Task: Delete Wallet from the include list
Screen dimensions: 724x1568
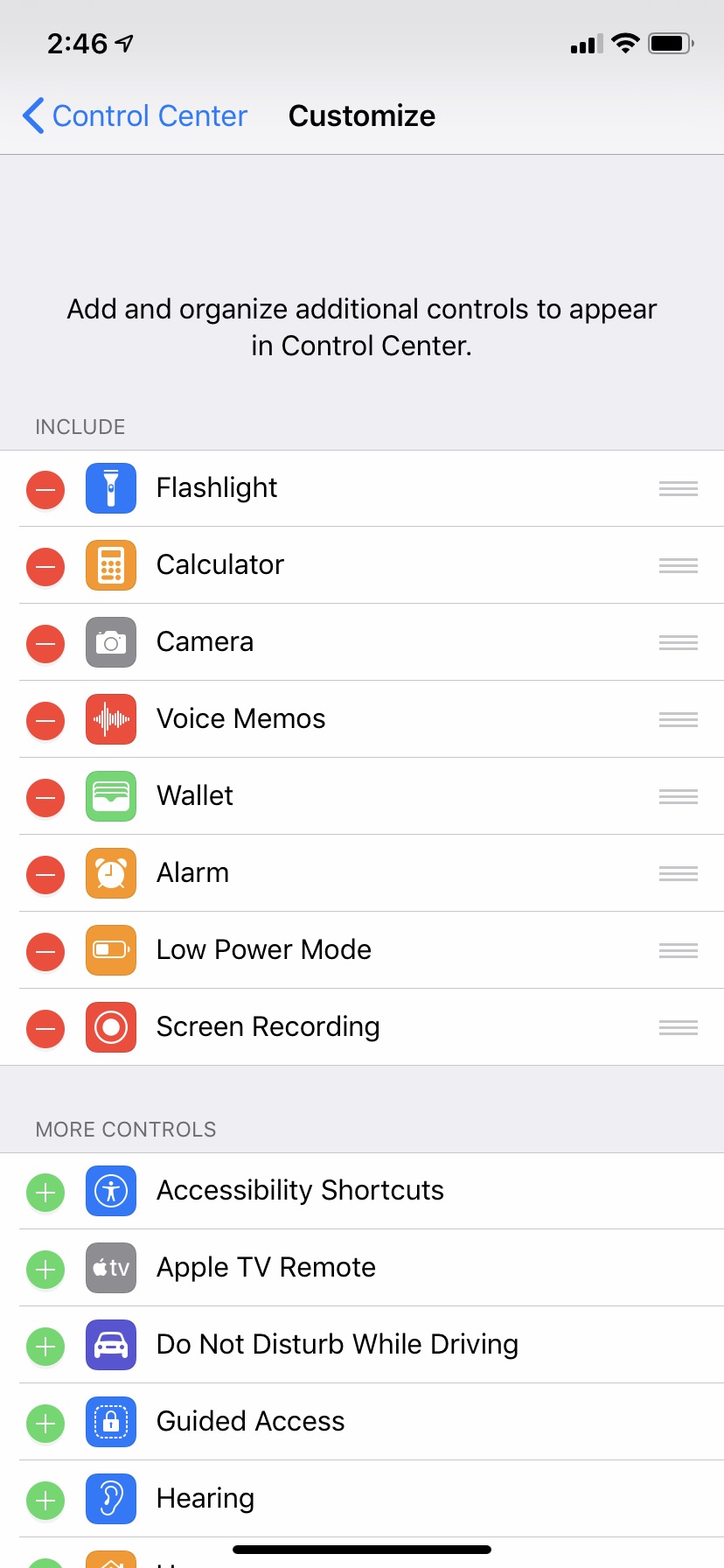Action: point(45,797)
